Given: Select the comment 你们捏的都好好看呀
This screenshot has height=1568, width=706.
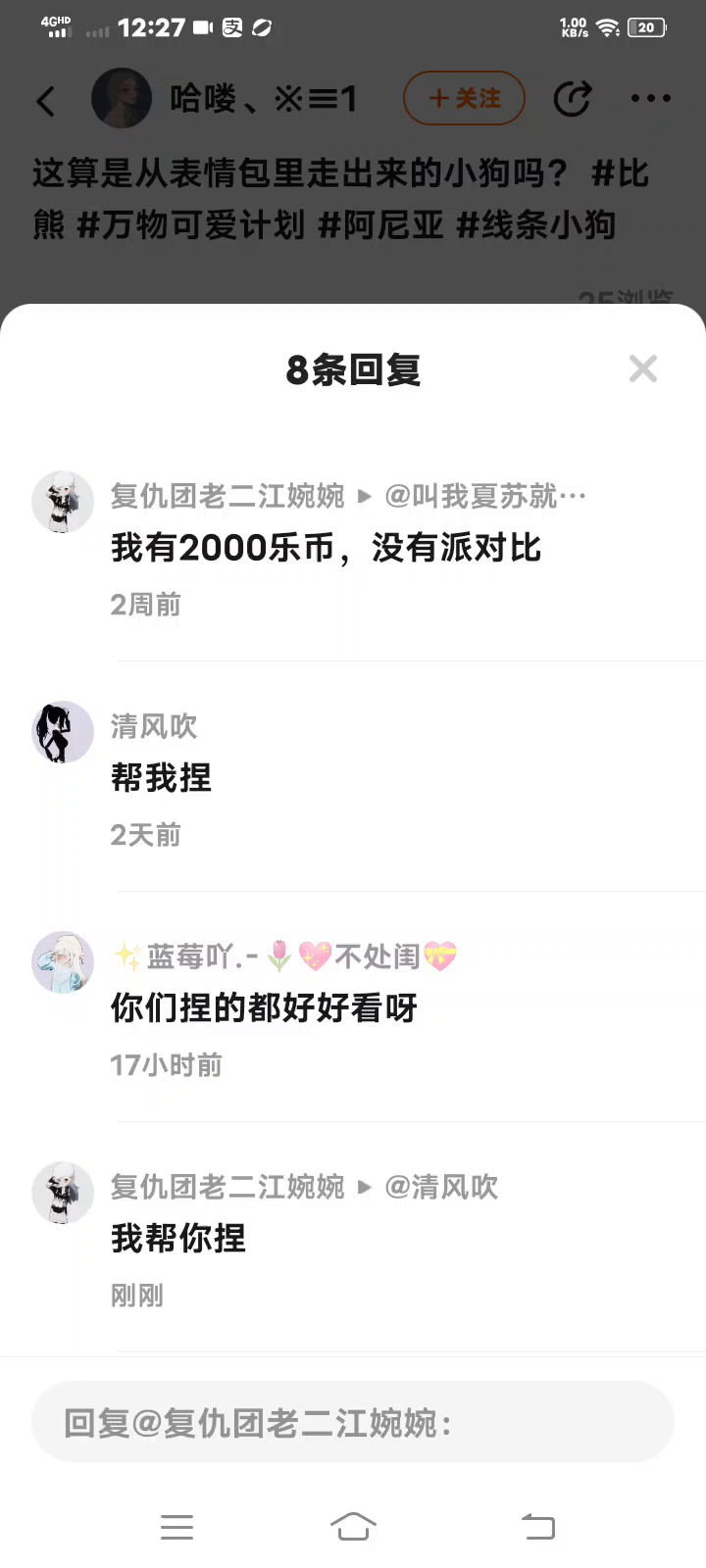Looking at the screenshot, I should coord(264,1007).
